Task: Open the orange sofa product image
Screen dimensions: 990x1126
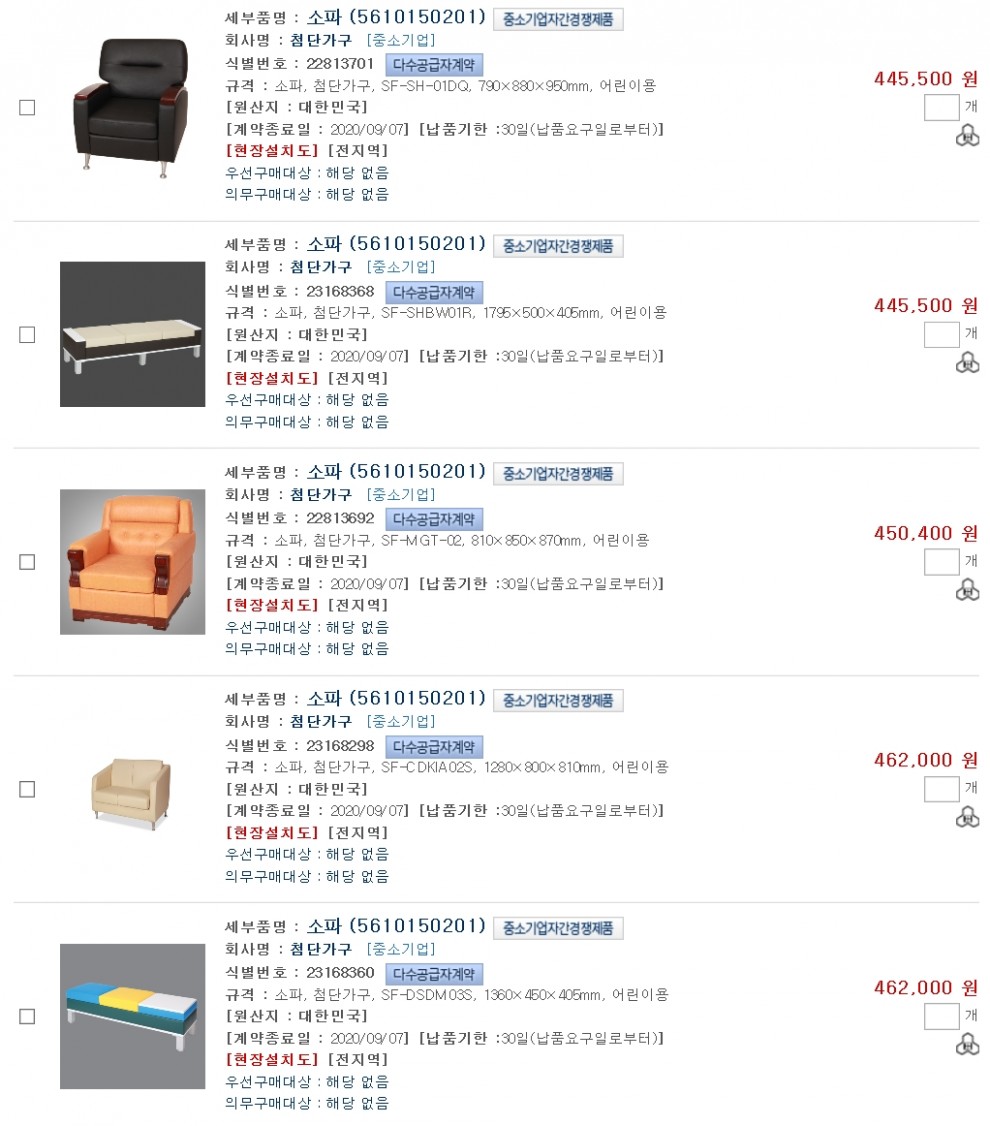Action: click(x=132, y=561)
